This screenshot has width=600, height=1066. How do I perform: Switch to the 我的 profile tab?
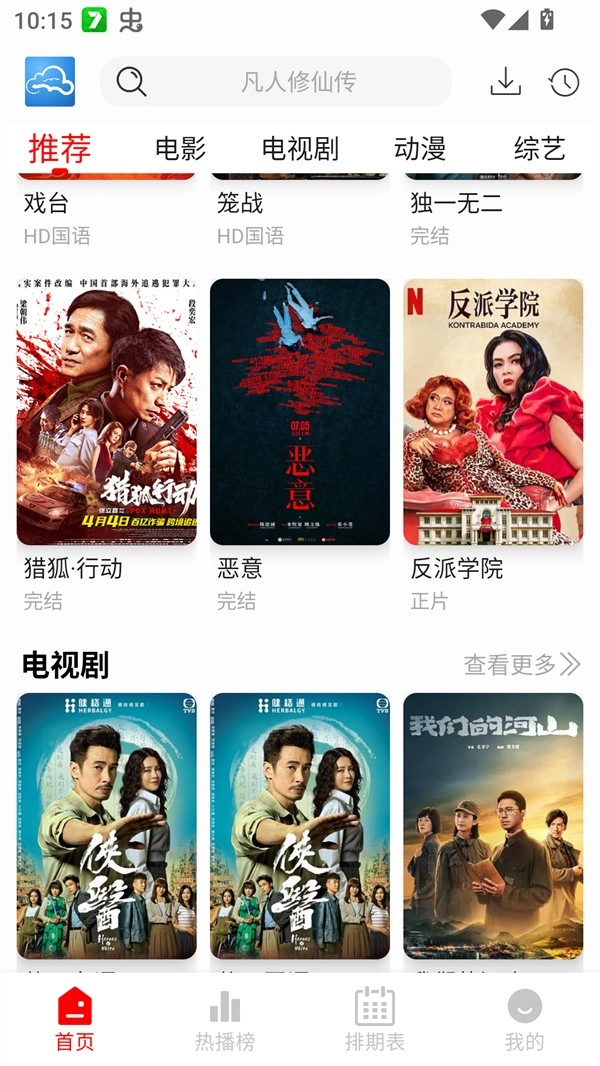(x=525, y=1020)
